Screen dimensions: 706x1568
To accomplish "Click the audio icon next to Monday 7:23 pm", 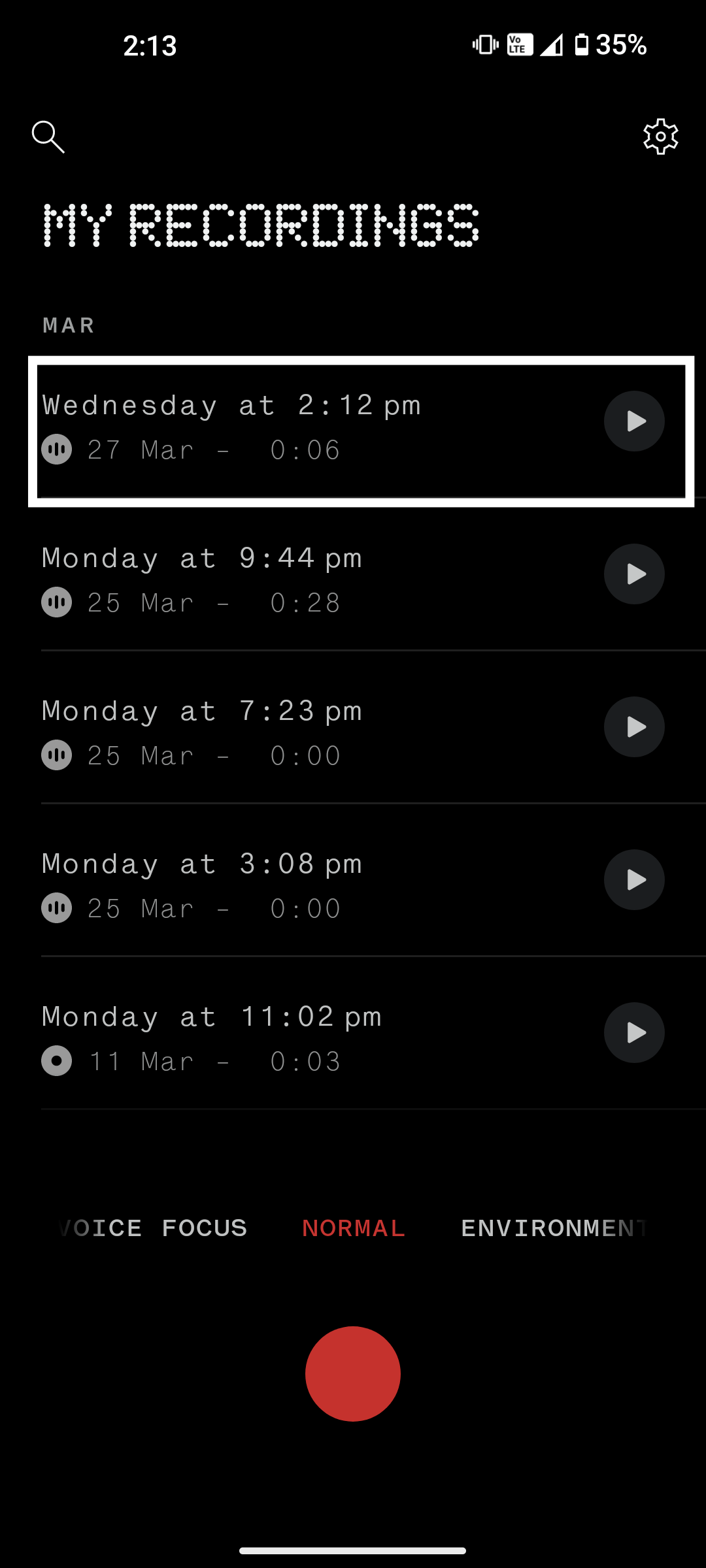I will pyautogui.click(x=56, y=755).
